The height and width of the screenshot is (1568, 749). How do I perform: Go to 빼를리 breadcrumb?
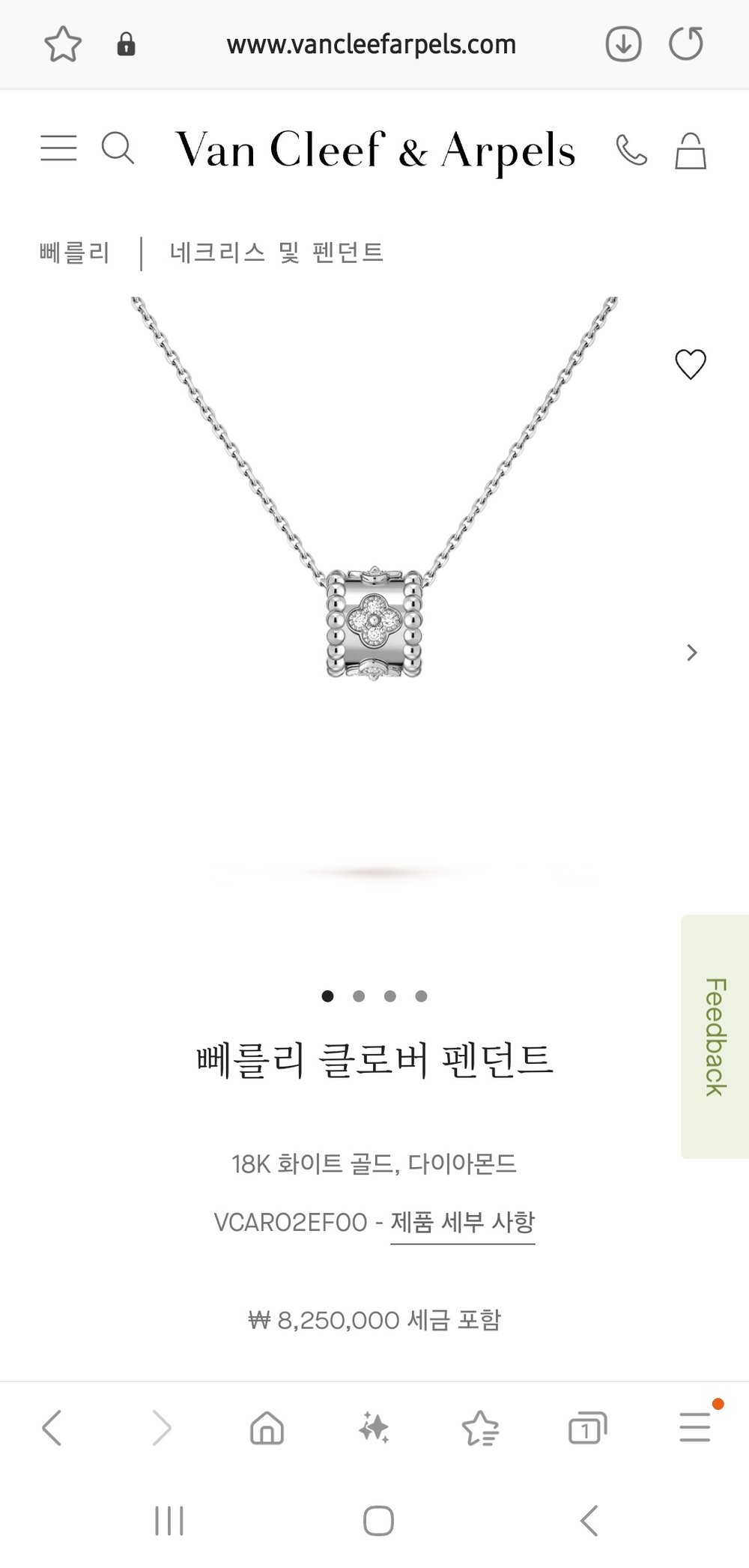tap(75, 253)
